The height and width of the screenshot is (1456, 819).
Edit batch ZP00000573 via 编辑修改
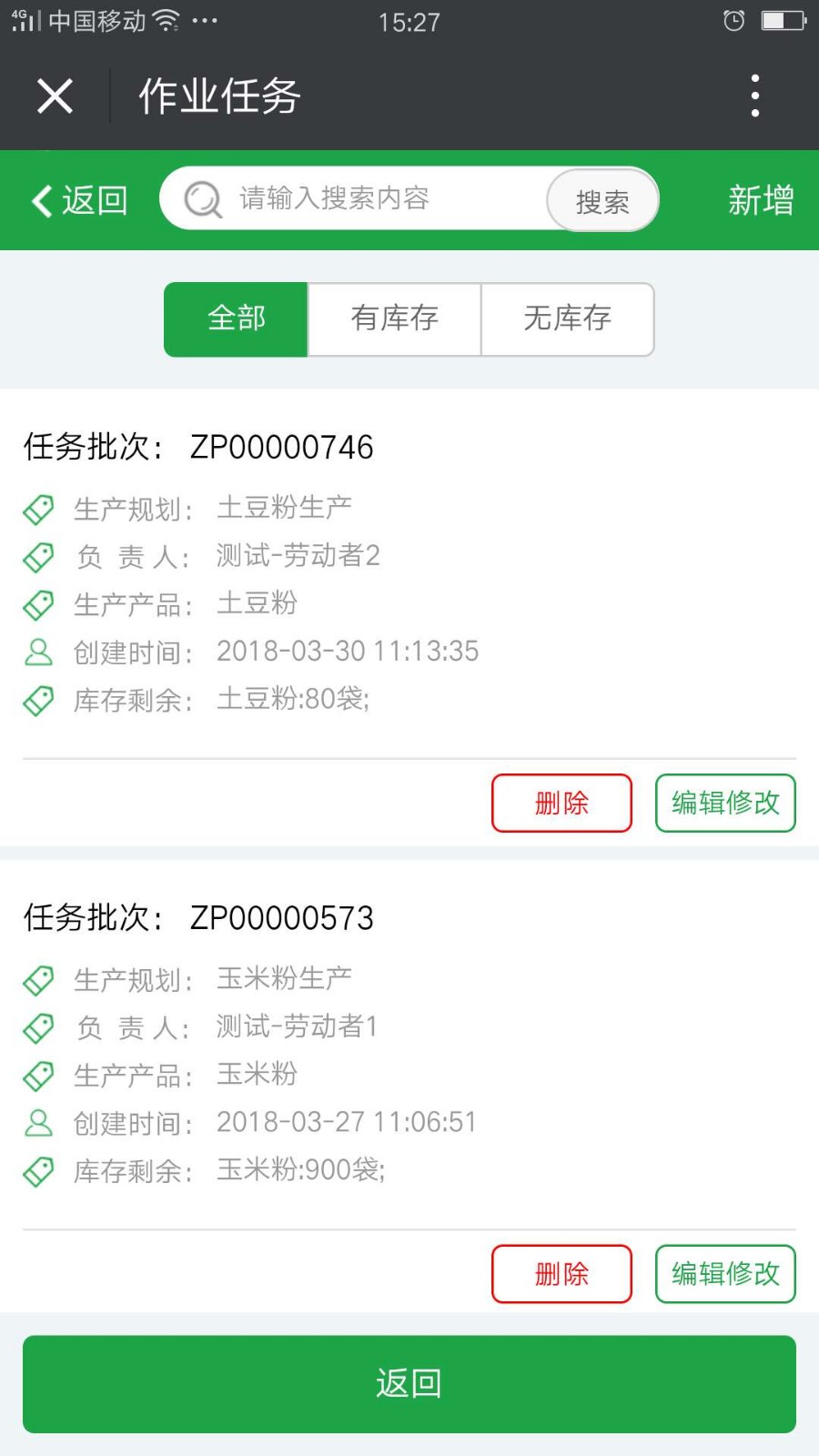point(725,1274)
